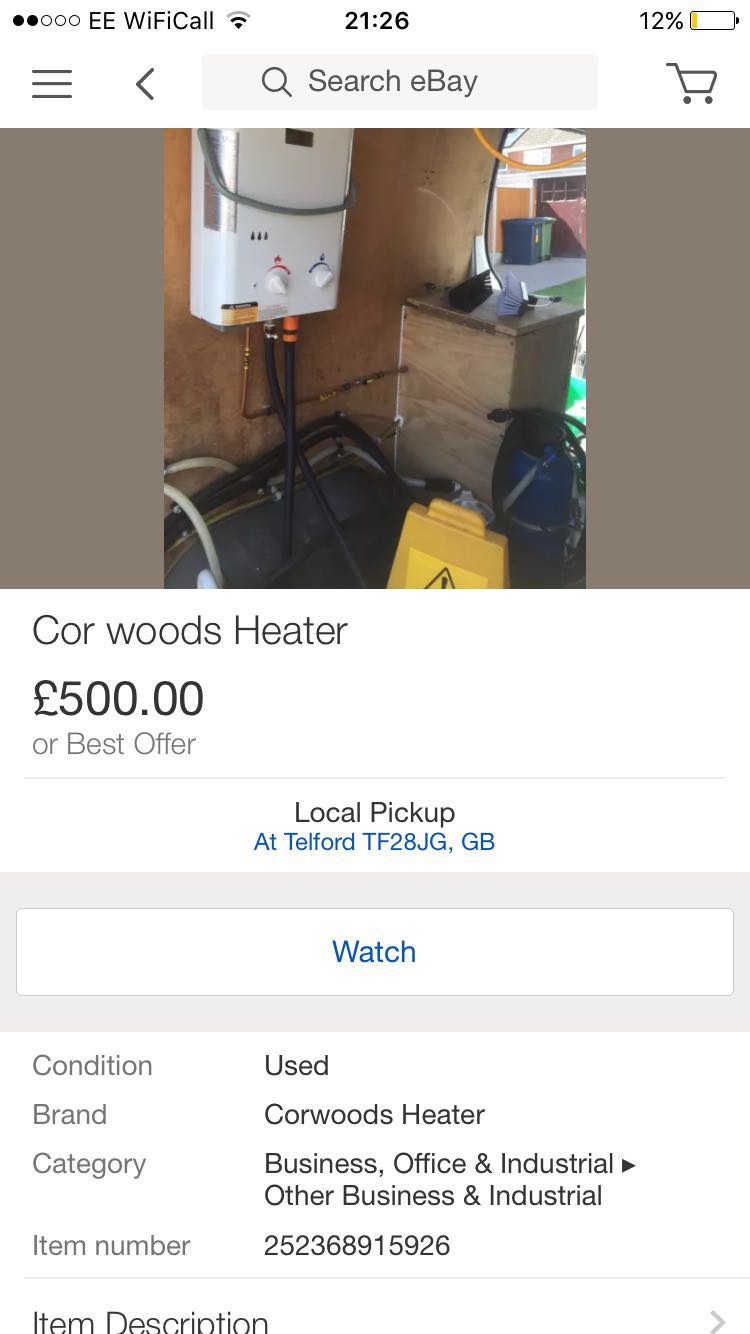Open pickup location Telford TF28JG link

tap(374, 842)
